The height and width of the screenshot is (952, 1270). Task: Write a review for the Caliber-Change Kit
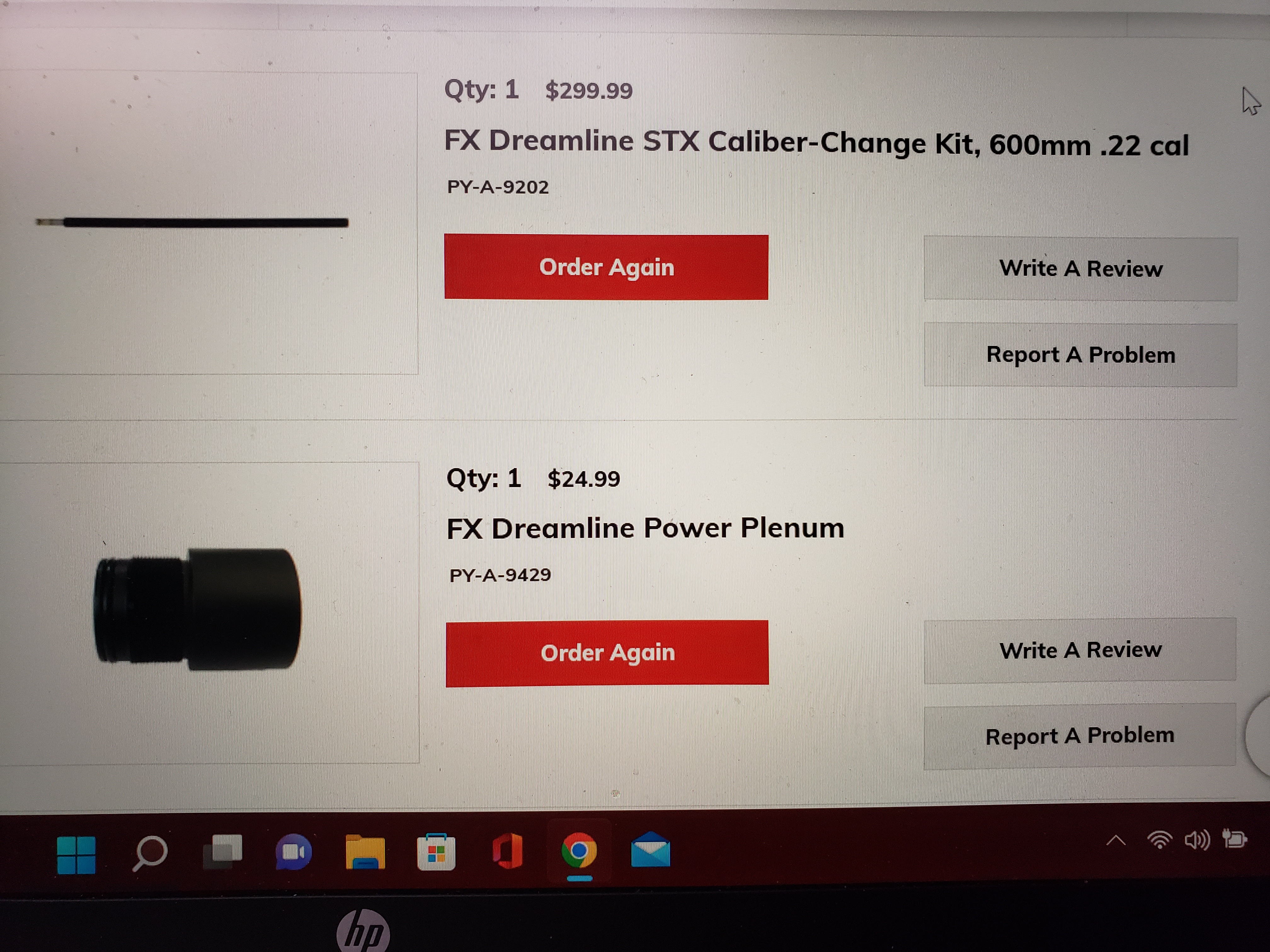pos(1080,269)
